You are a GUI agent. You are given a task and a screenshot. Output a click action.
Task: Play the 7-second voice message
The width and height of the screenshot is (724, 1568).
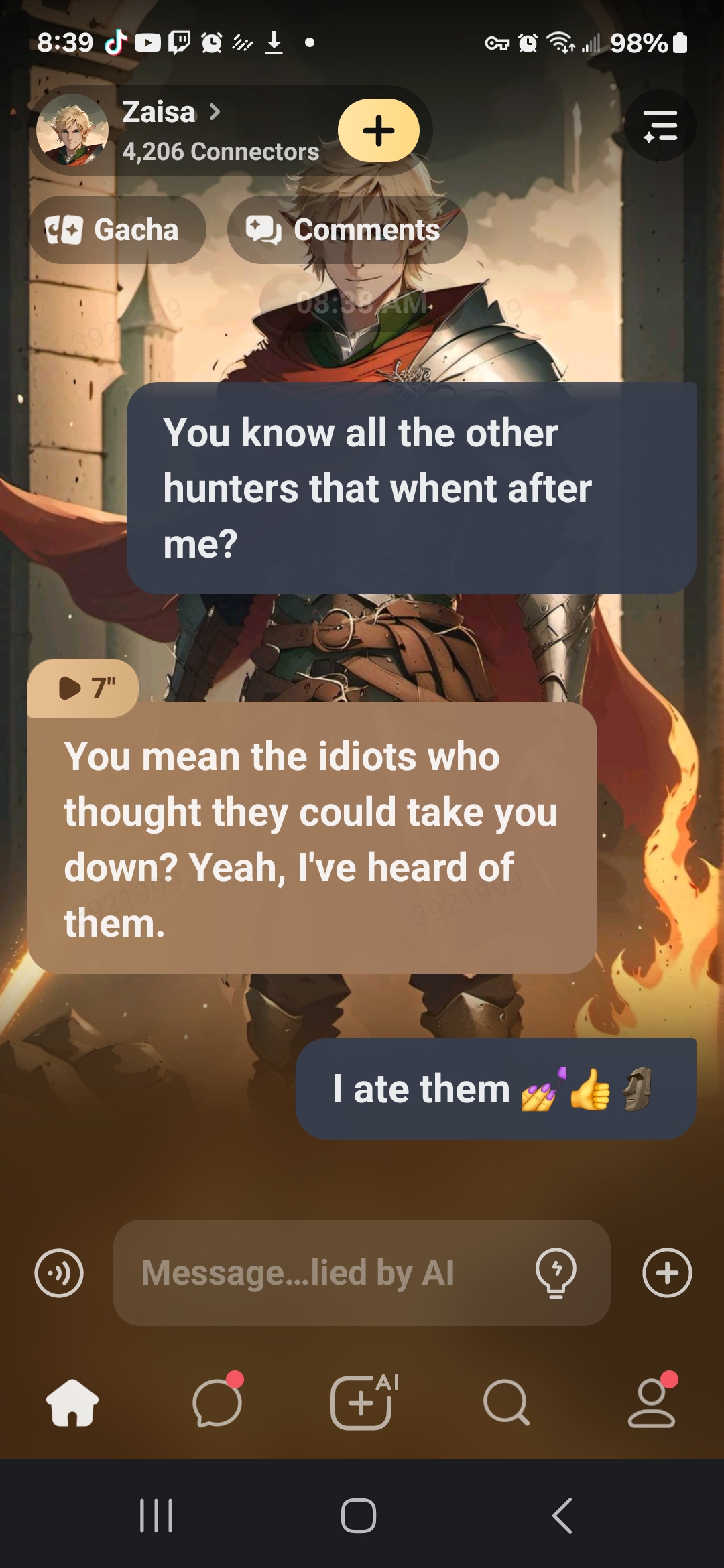click(x=84, y=688)
